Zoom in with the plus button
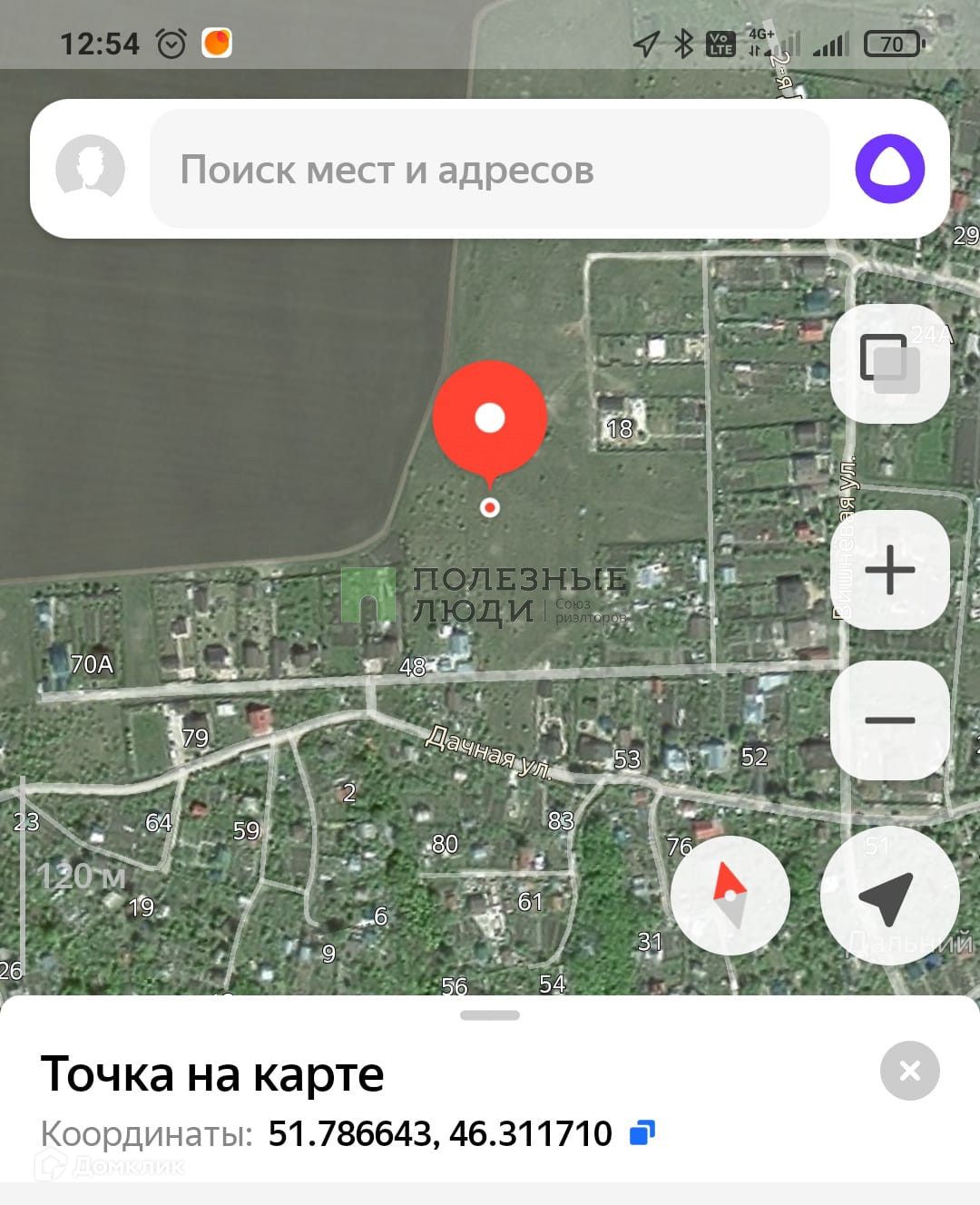Screen dimensions: 980x1205 (889, 570)
